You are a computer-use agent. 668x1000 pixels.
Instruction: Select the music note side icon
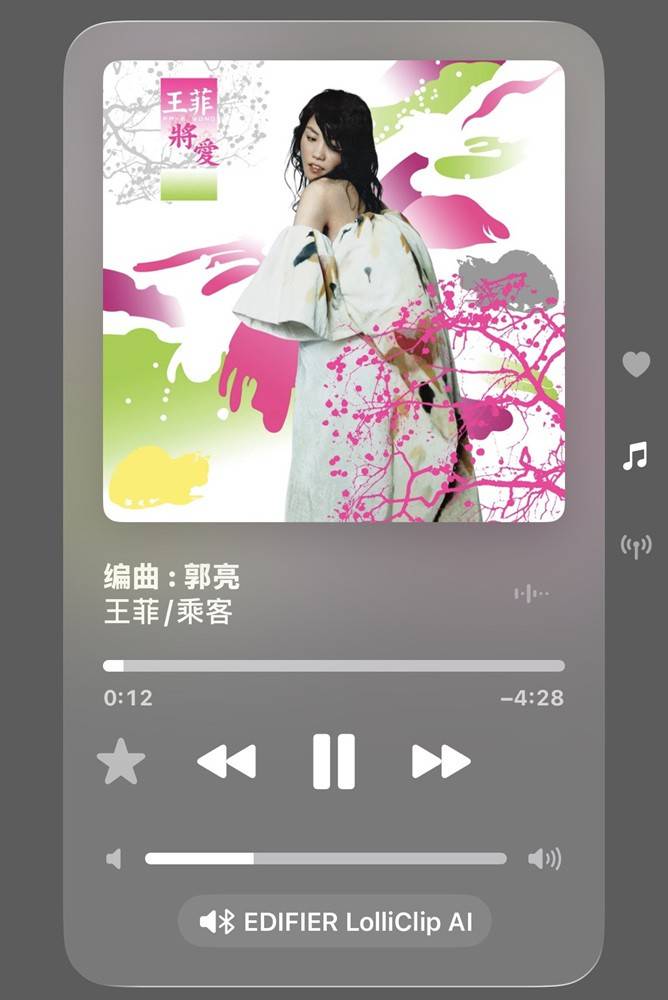tap(636, 456)
